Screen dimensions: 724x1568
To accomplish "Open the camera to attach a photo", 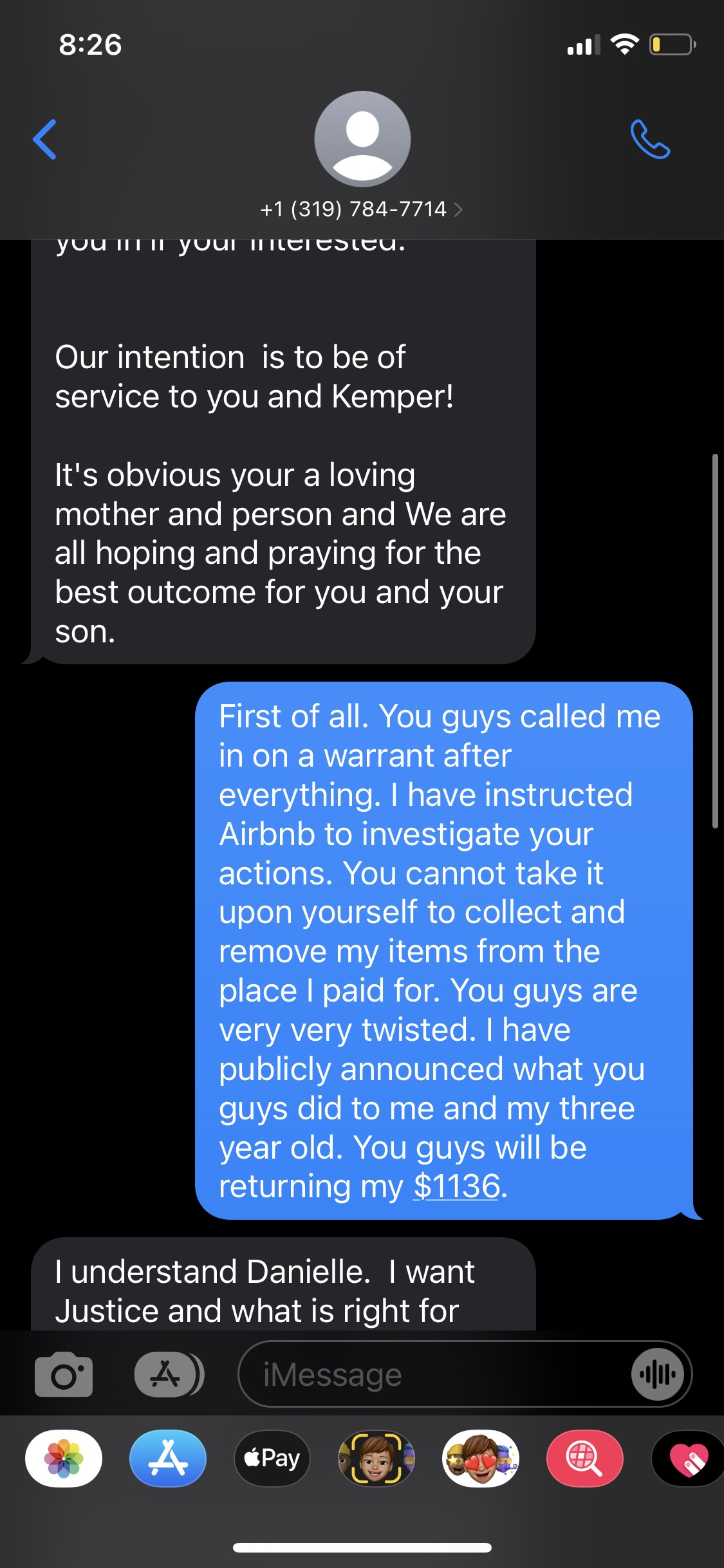I will tap(64, 1375).
